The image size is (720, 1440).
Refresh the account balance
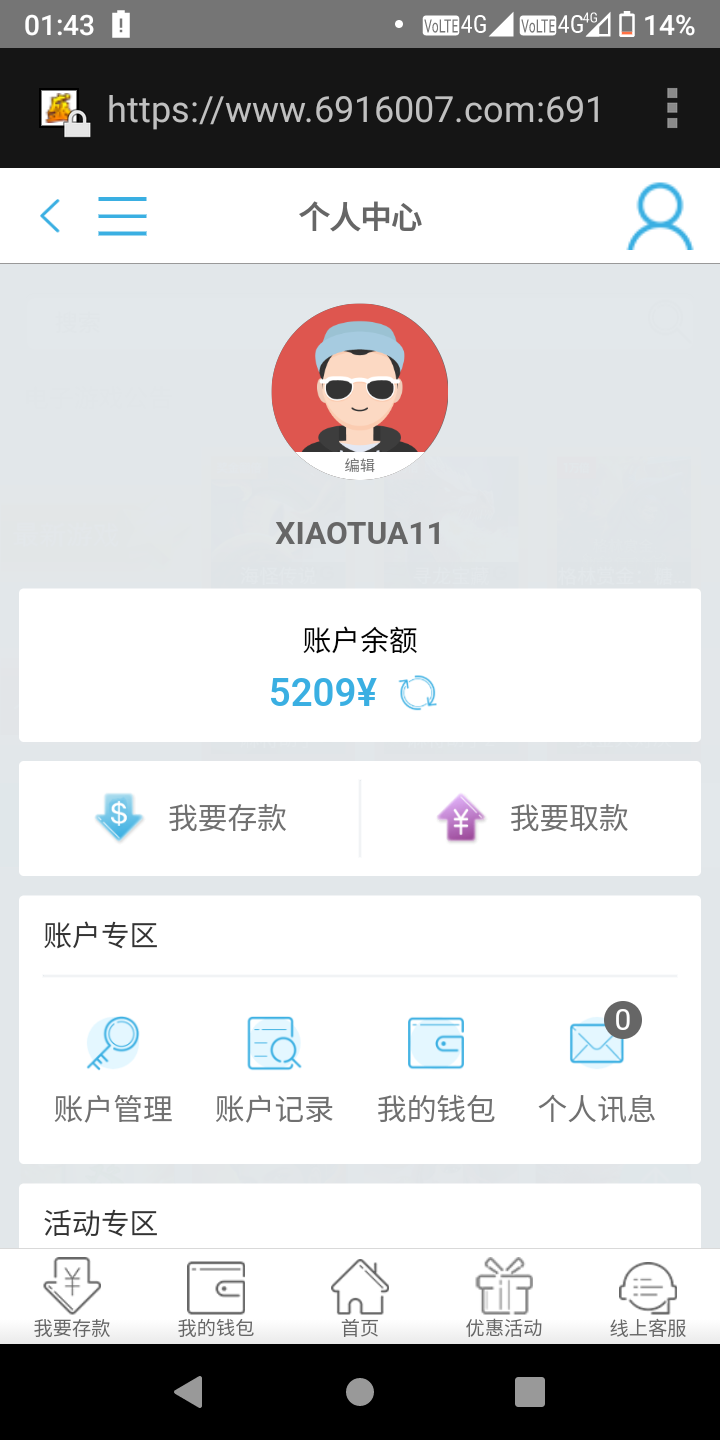pos(418,693)
